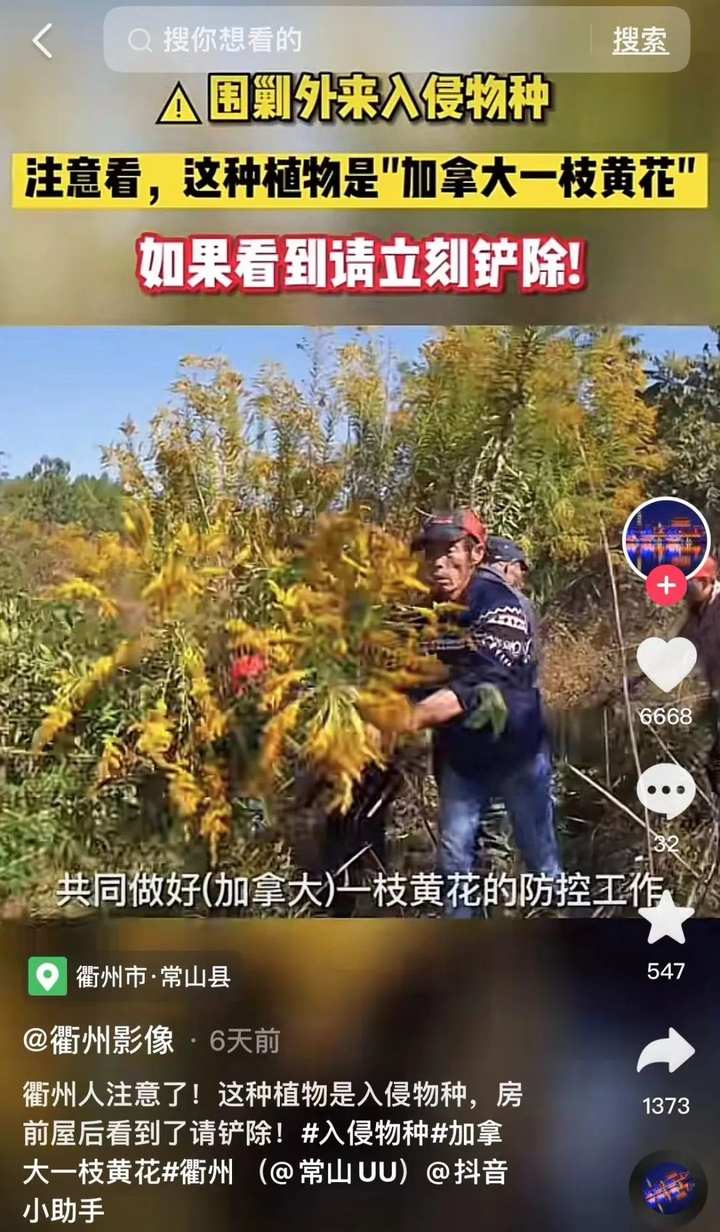Go back using the arrow icon
The image size is (720, 1232).
(43, 41)
